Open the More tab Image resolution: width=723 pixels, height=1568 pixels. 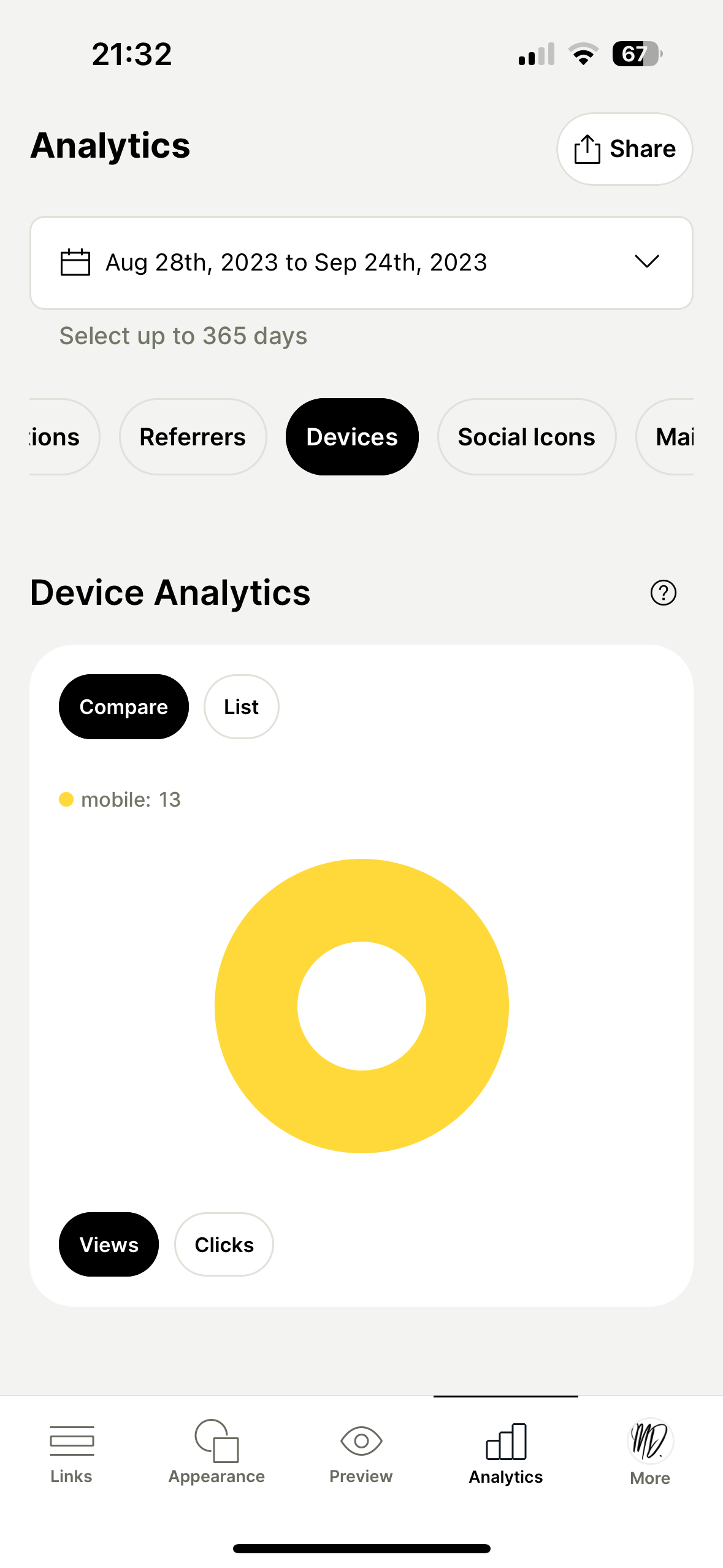[650, 1451]
